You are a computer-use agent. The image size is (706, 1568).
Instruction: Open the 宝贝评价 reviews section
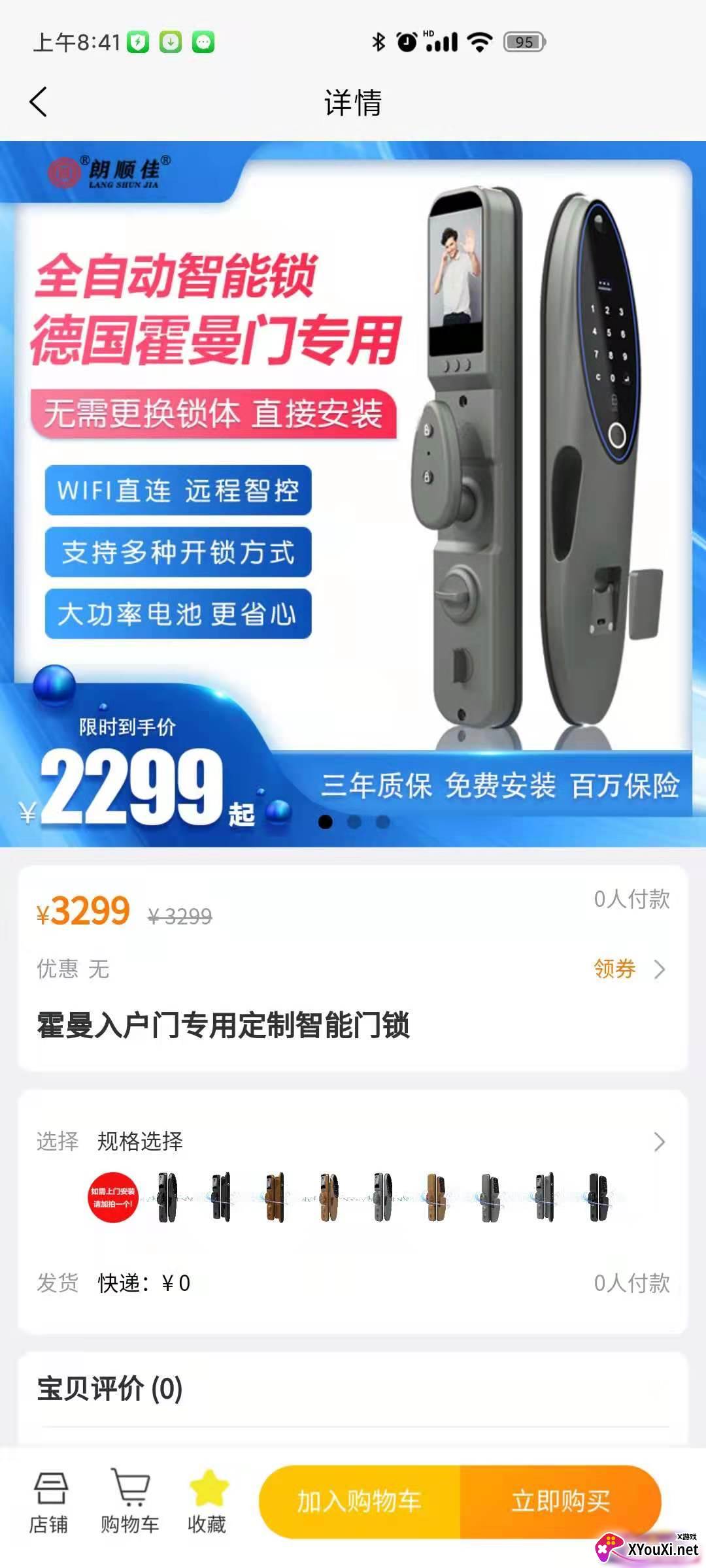pos(110,1389)
